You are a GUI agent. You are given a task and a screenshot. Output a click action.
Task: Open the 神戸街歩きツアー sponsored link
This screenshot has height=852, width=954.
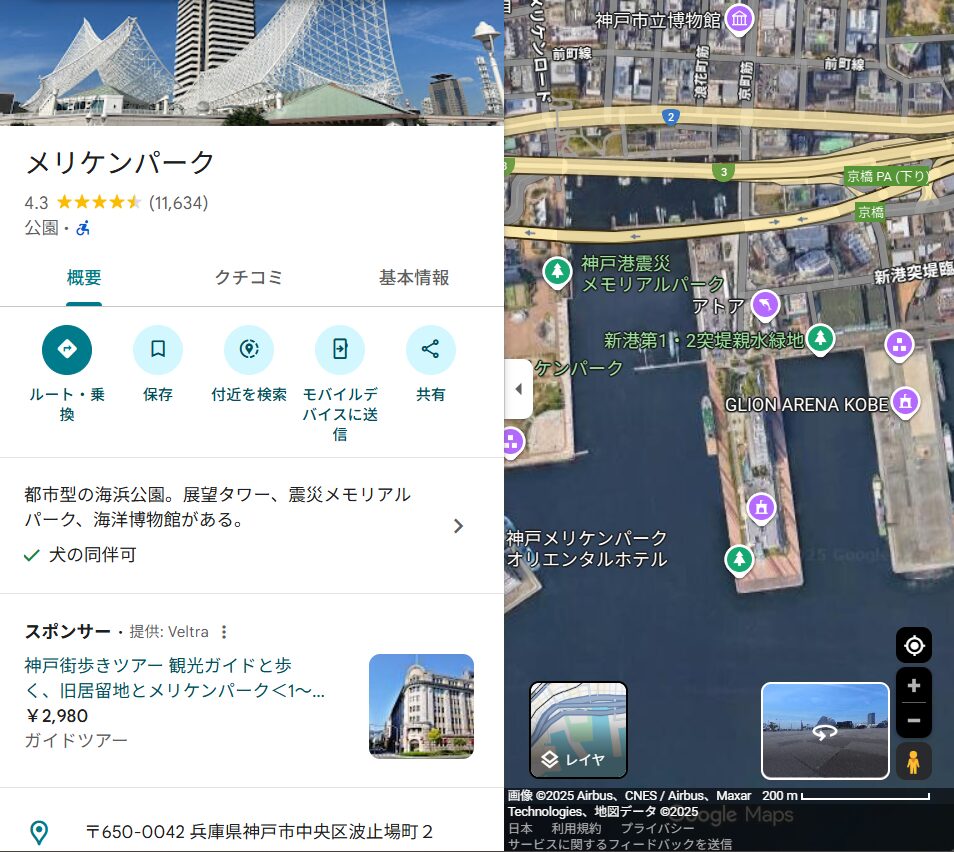[174, 677]
